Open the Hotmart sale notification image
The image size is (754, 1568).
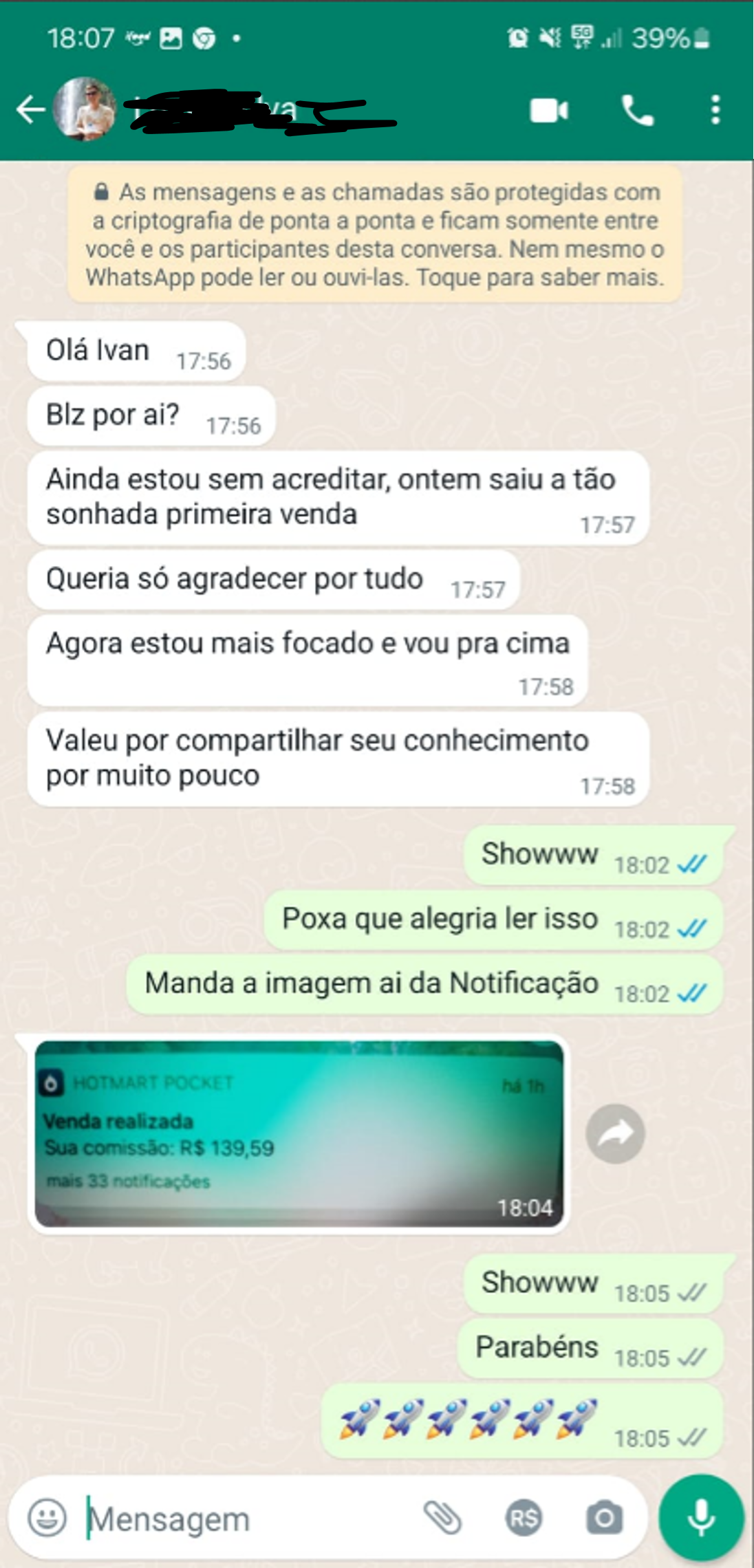coord(299,1133)
